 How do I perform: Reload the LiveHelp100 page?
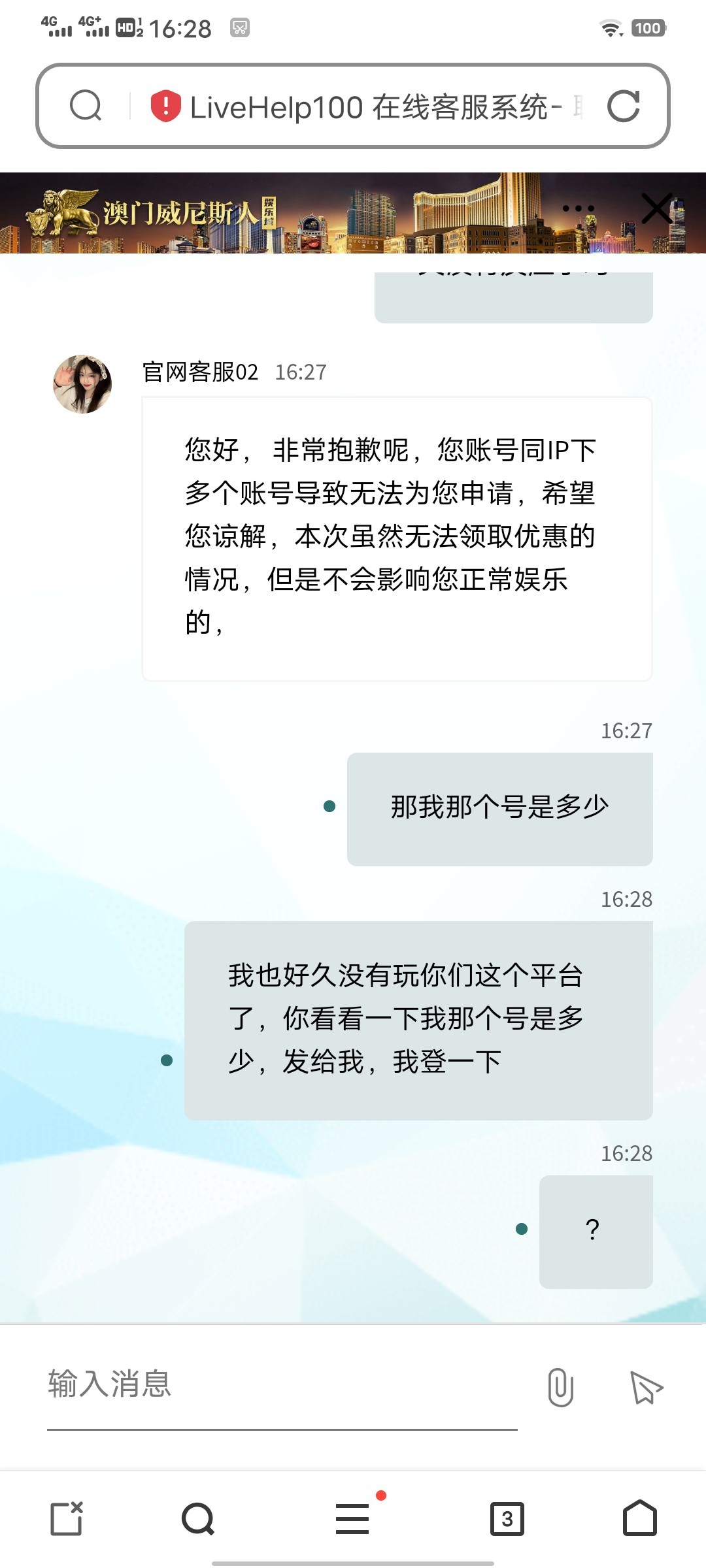coord(623,106)
